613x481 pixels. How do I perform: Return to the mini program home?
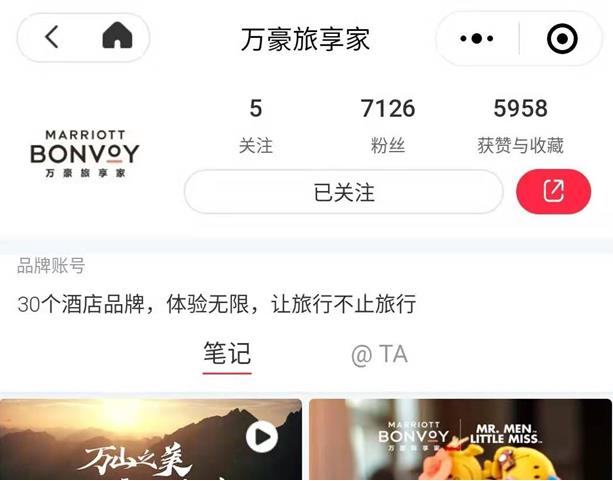coord(117,38)
